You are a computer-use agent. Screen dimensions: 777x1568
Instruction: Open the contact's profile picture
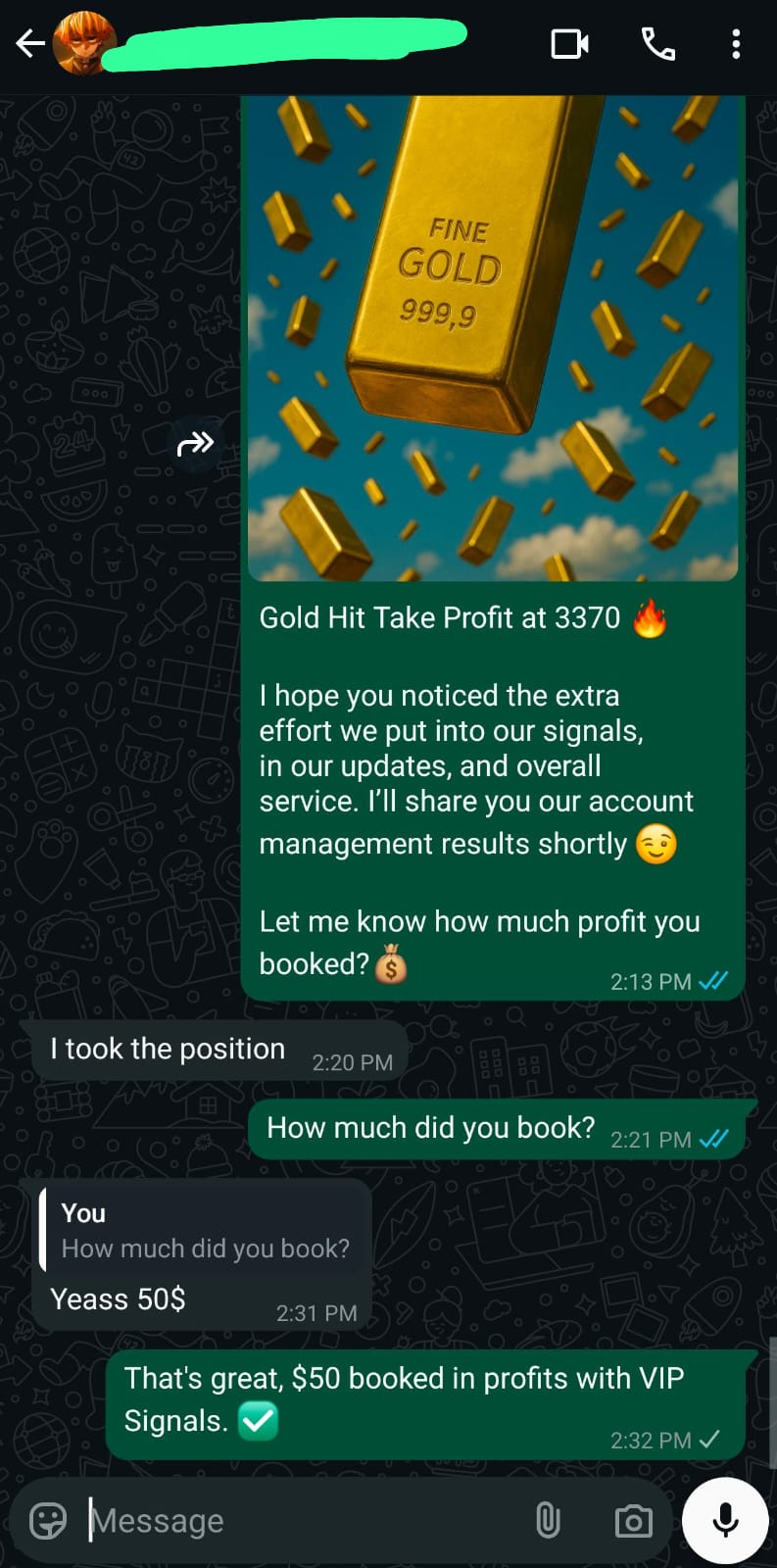(x=83, y=44)
